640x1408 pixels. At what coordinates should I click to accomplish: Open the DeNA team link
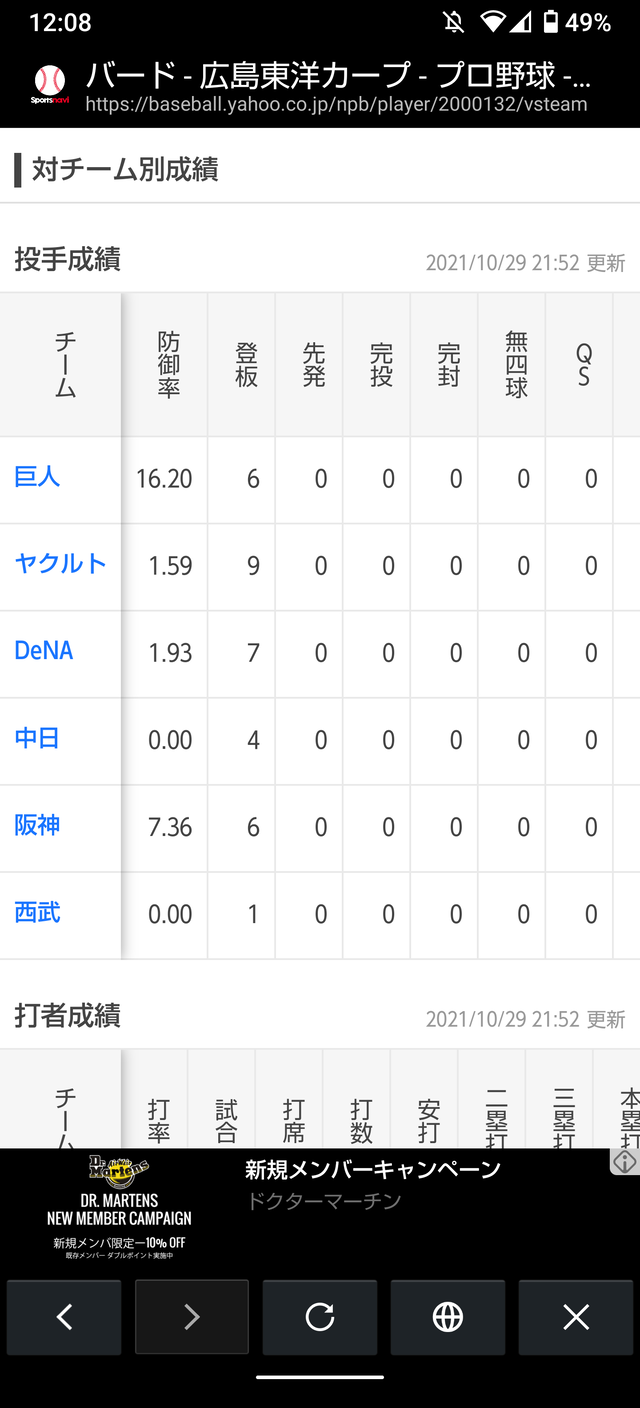click(44, 651)
